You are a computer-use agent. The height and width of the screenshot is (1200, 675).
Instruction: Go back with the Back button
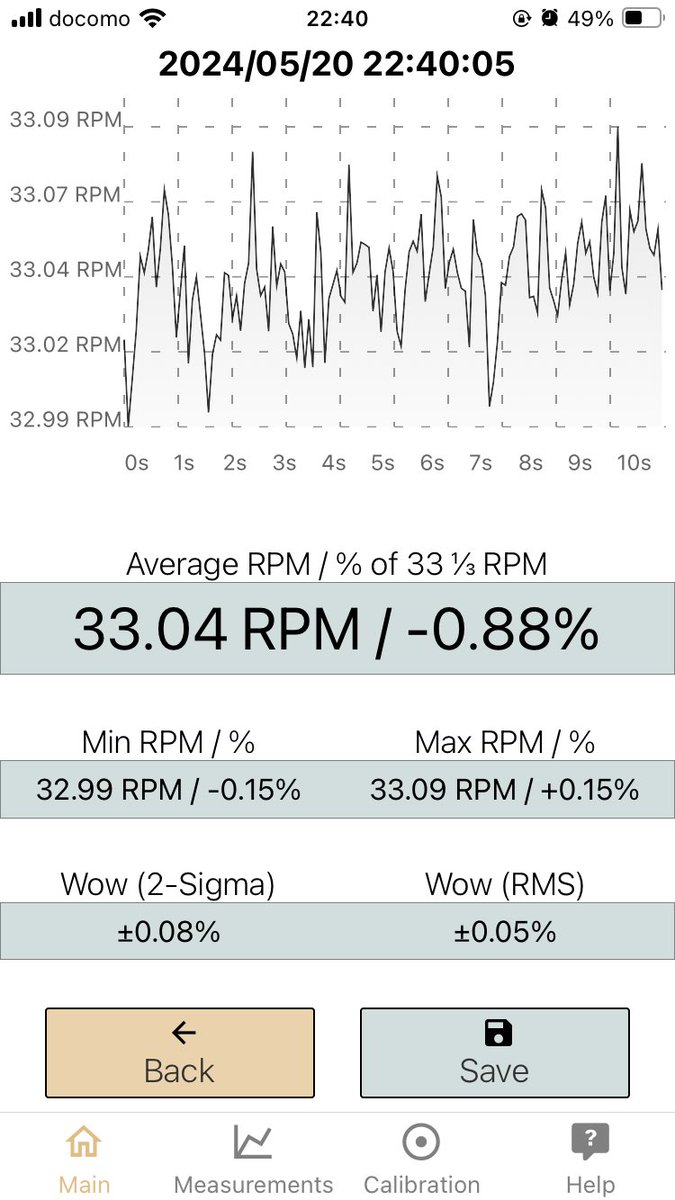tap(180, 1053)
